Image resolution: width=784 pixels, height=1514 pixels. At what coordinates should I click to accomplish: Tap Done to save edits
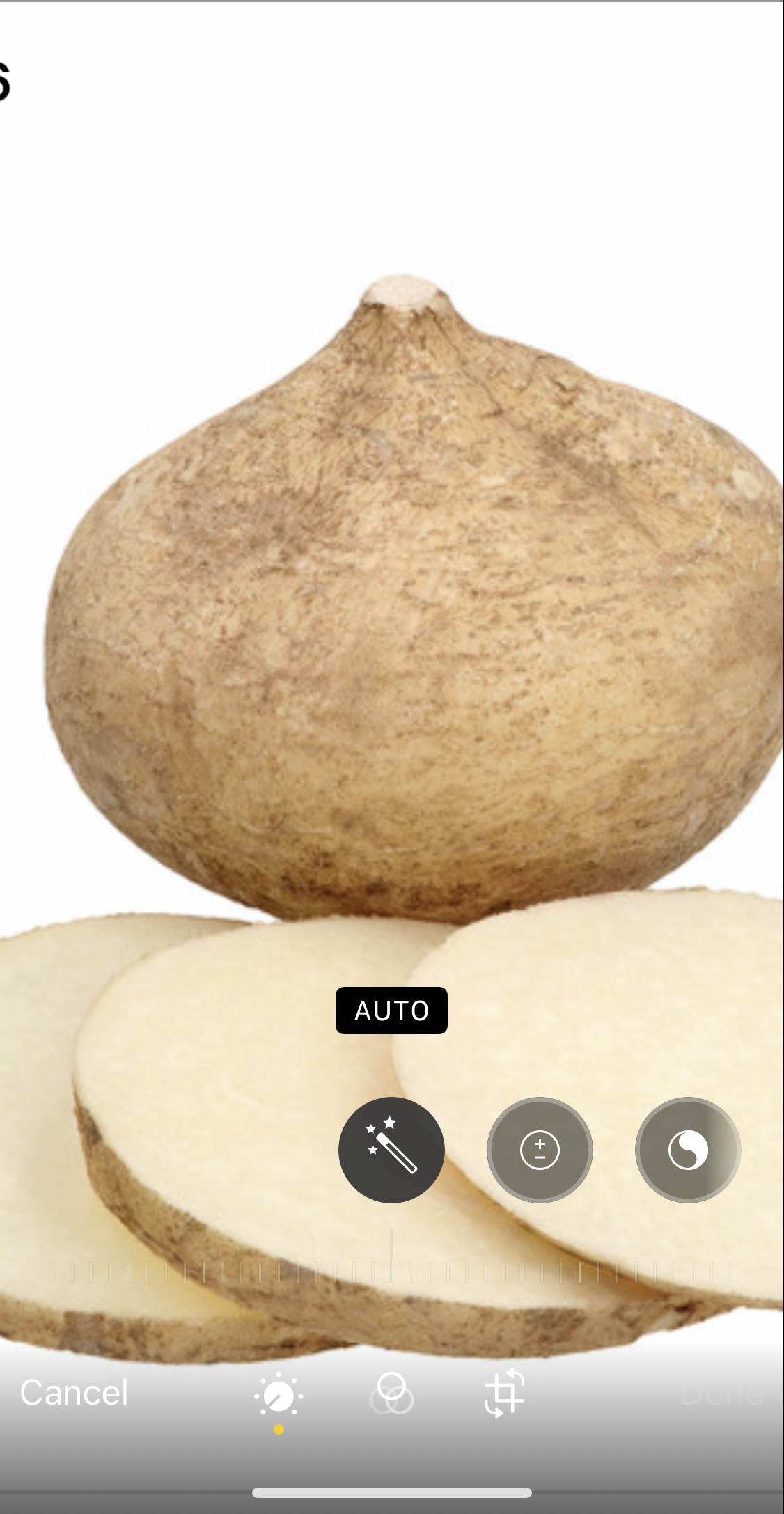pyautogui.click(x=721, y=1393)
